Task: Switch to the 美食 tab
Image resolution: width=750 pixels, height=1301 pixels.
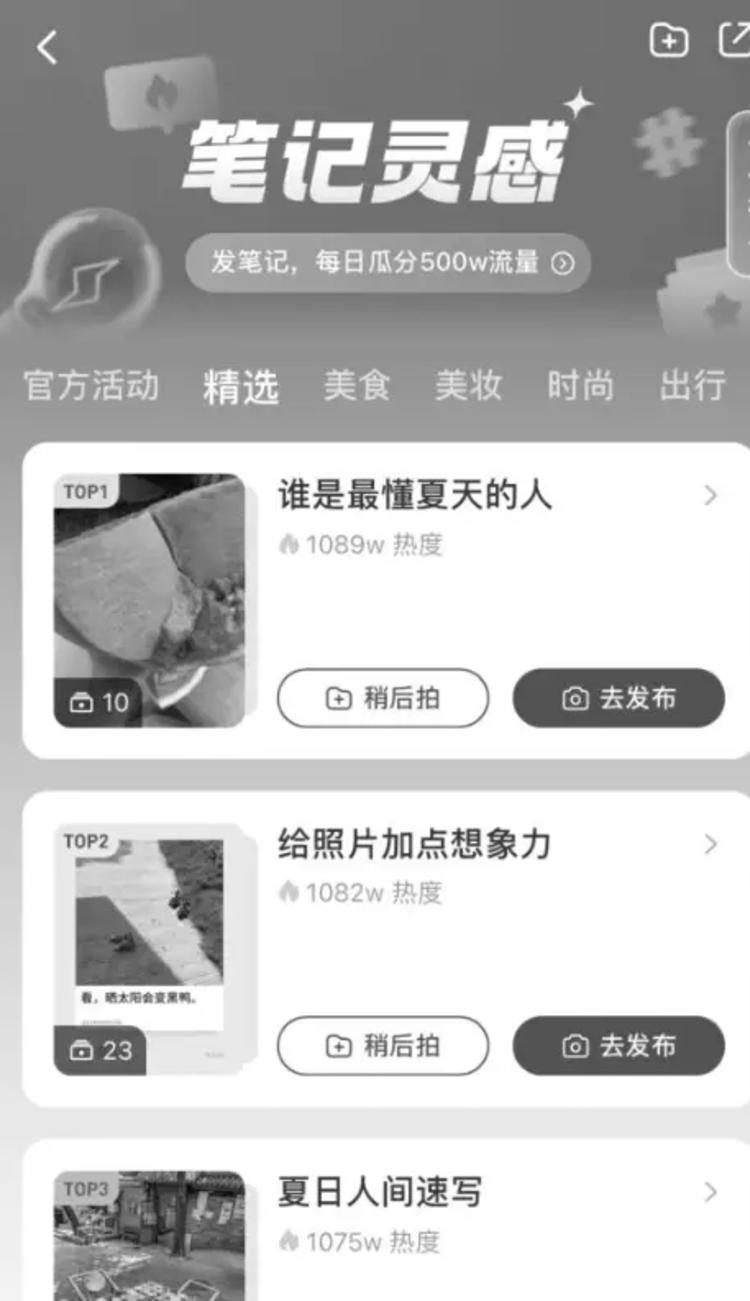Action: tap(358, 386)
